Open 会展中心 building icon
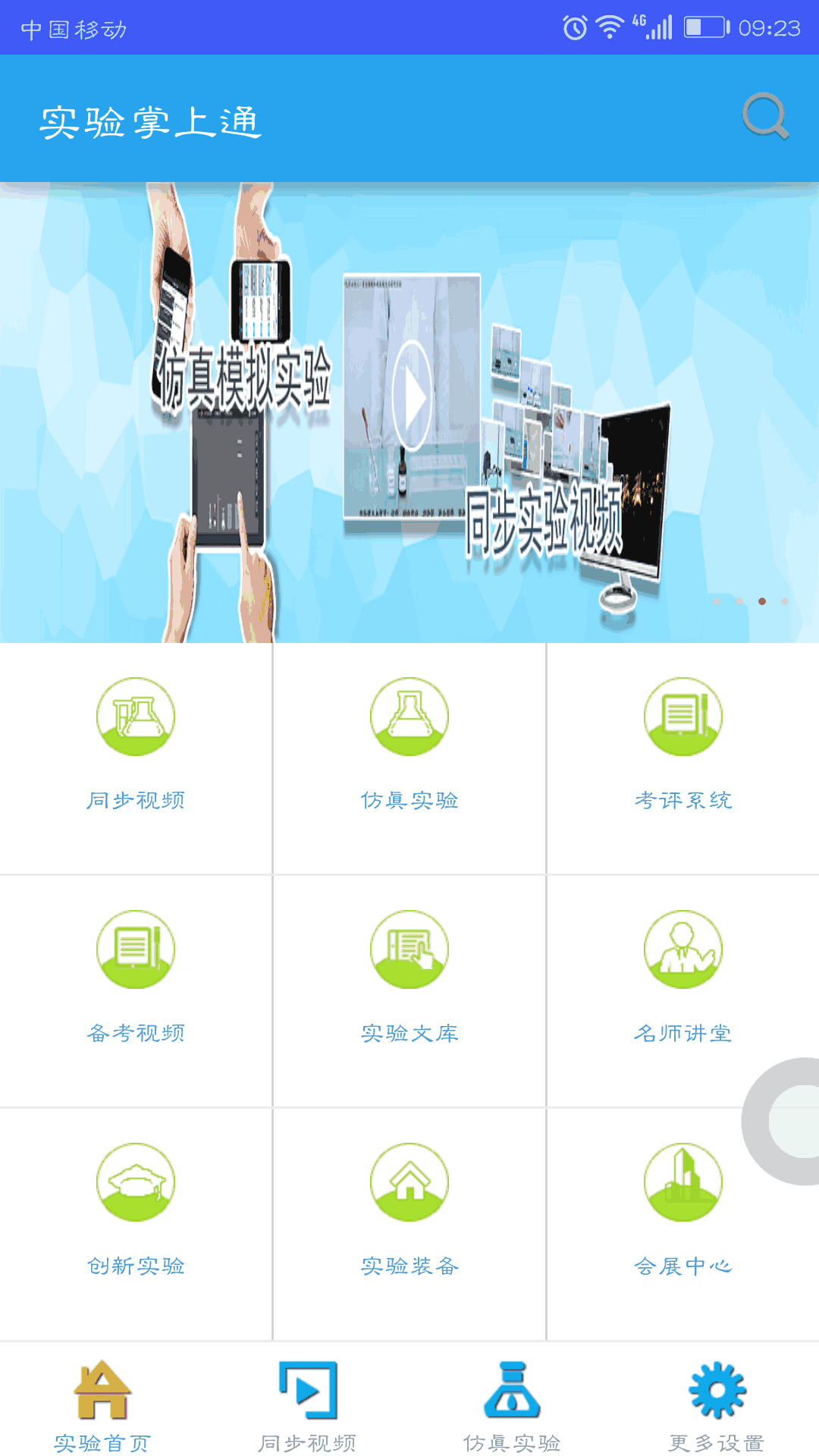Viewport: 819px width, 1456px height. [x=682, y=1181]
